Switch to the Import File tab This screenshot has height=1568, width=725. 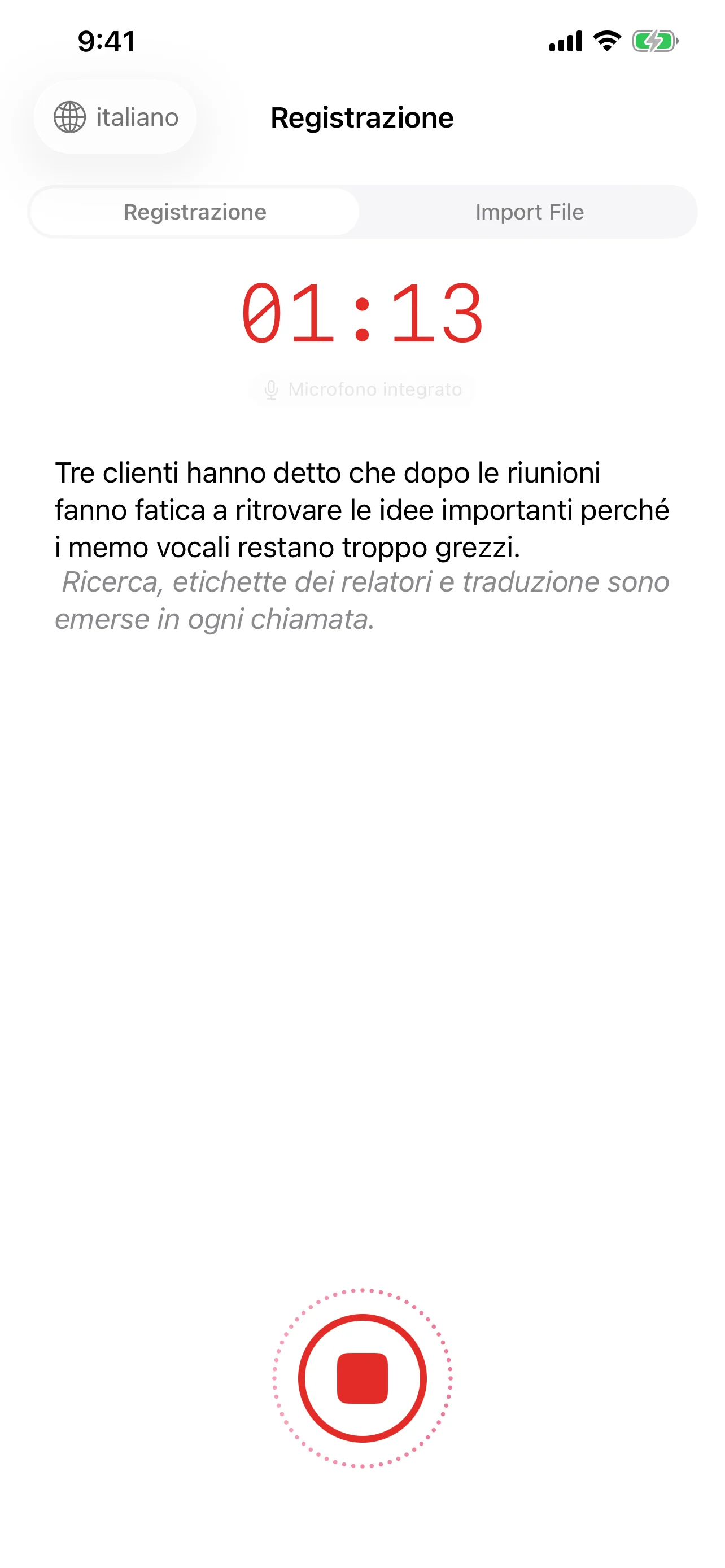coord(529,212)
